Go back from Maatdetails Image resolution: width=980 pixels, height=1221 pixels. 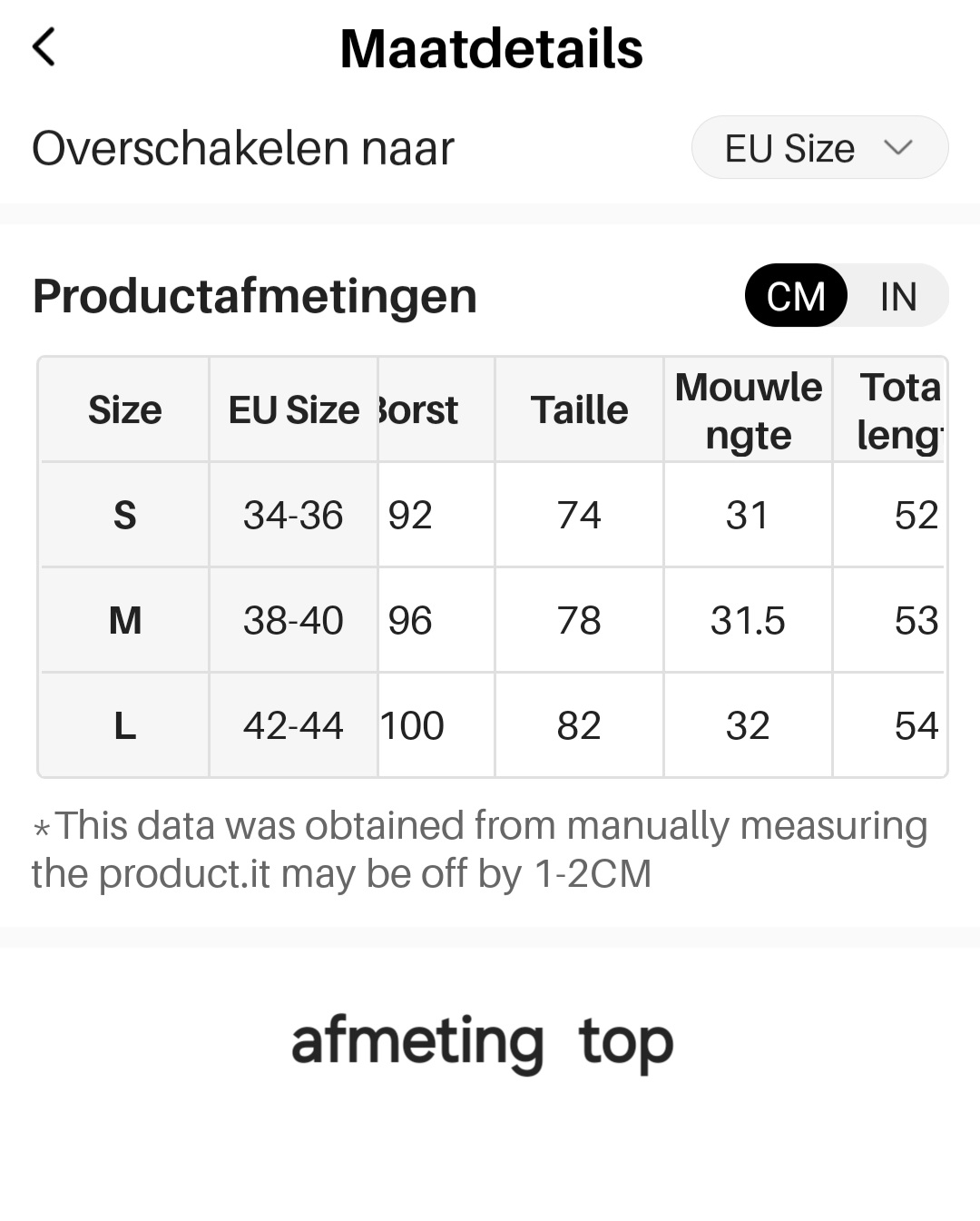pyautogui.click(x=44, y=47)
